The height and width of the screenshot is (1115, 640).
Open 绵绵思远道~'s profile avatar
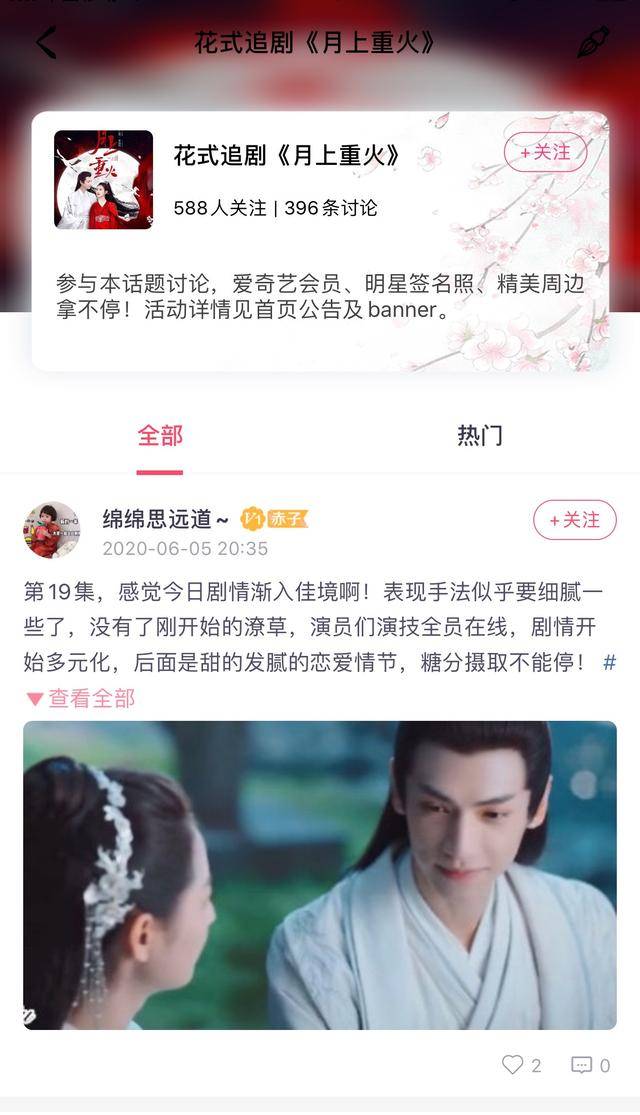[x=52, y=530]
